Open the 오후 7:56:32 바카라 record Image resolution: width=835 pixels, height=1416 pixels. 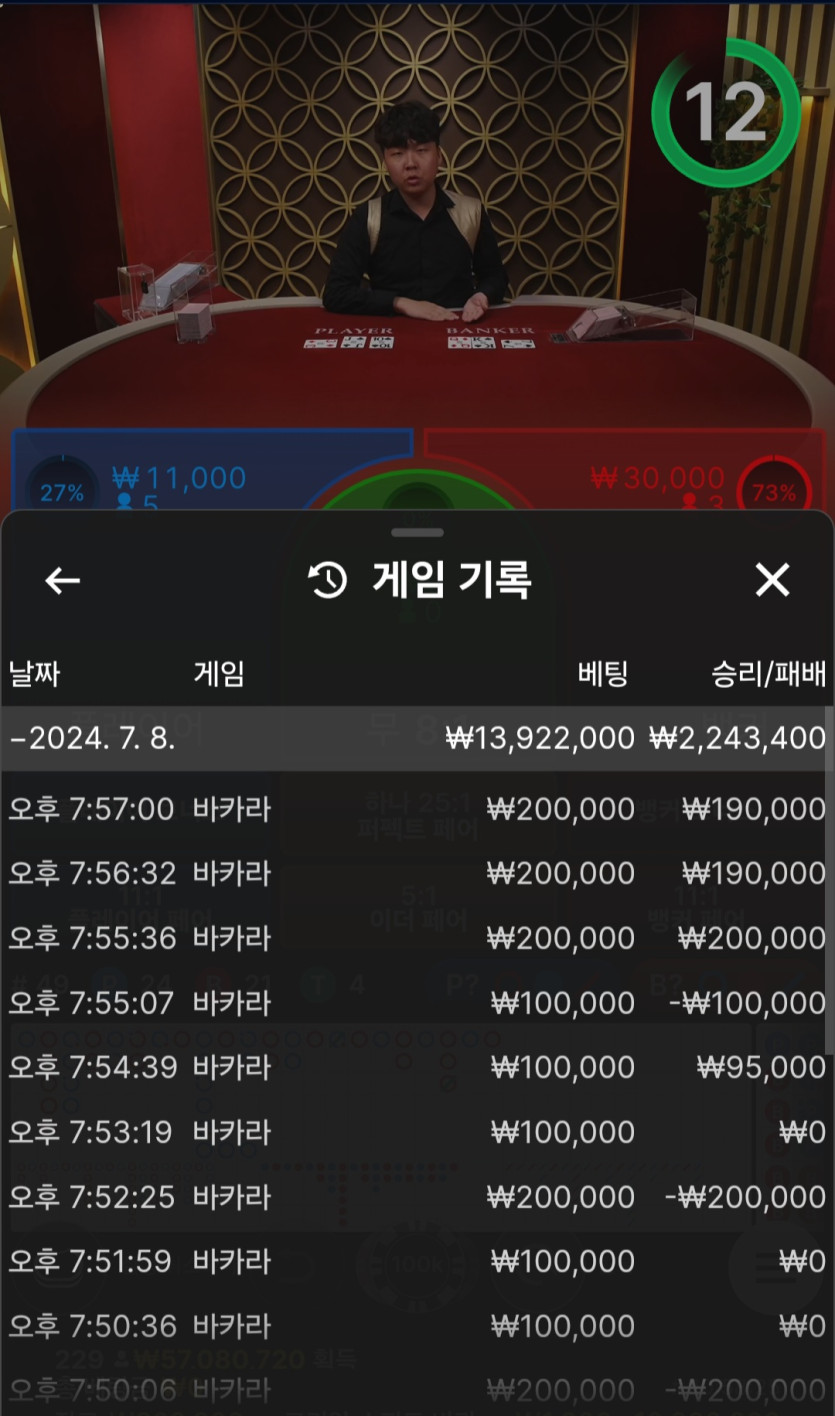pyautogui.click(x=415, y=873)
